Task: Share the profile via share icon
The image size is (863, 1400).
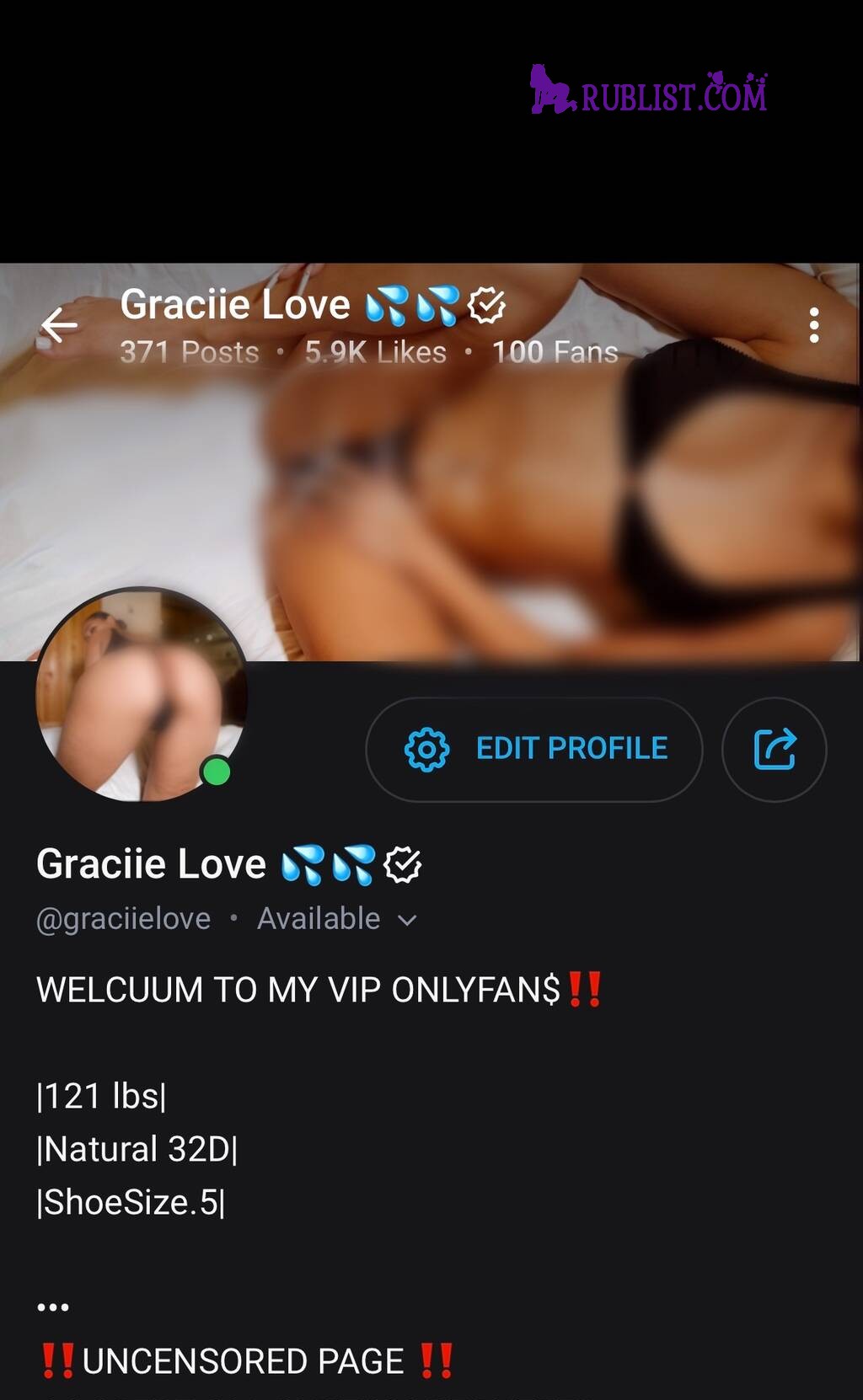Action: [774, 749]
